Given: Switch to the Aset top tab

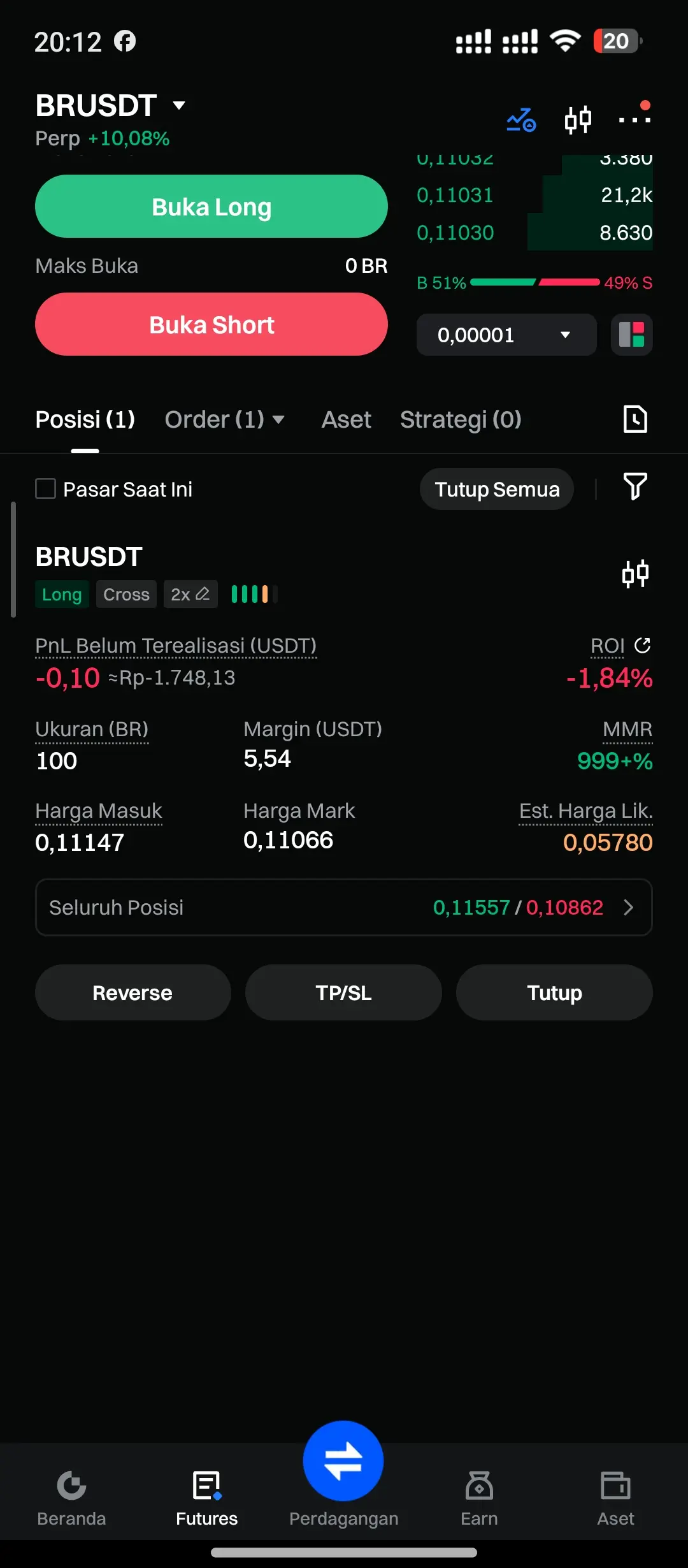Looking at the screenshot, I should click(346, 419).
